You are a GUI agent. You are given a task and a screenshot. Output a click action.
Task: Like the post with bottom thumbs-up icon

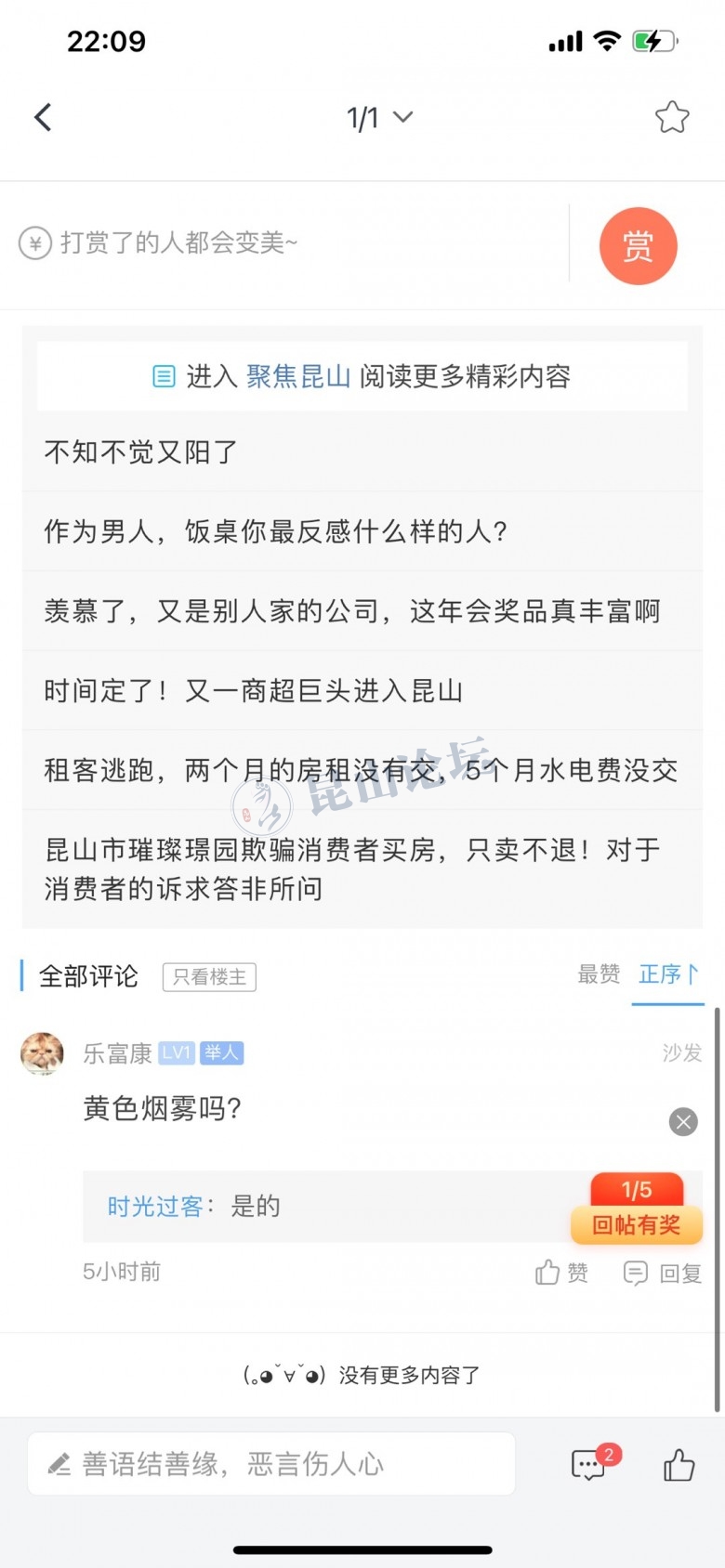click(x=679, y=1465)
